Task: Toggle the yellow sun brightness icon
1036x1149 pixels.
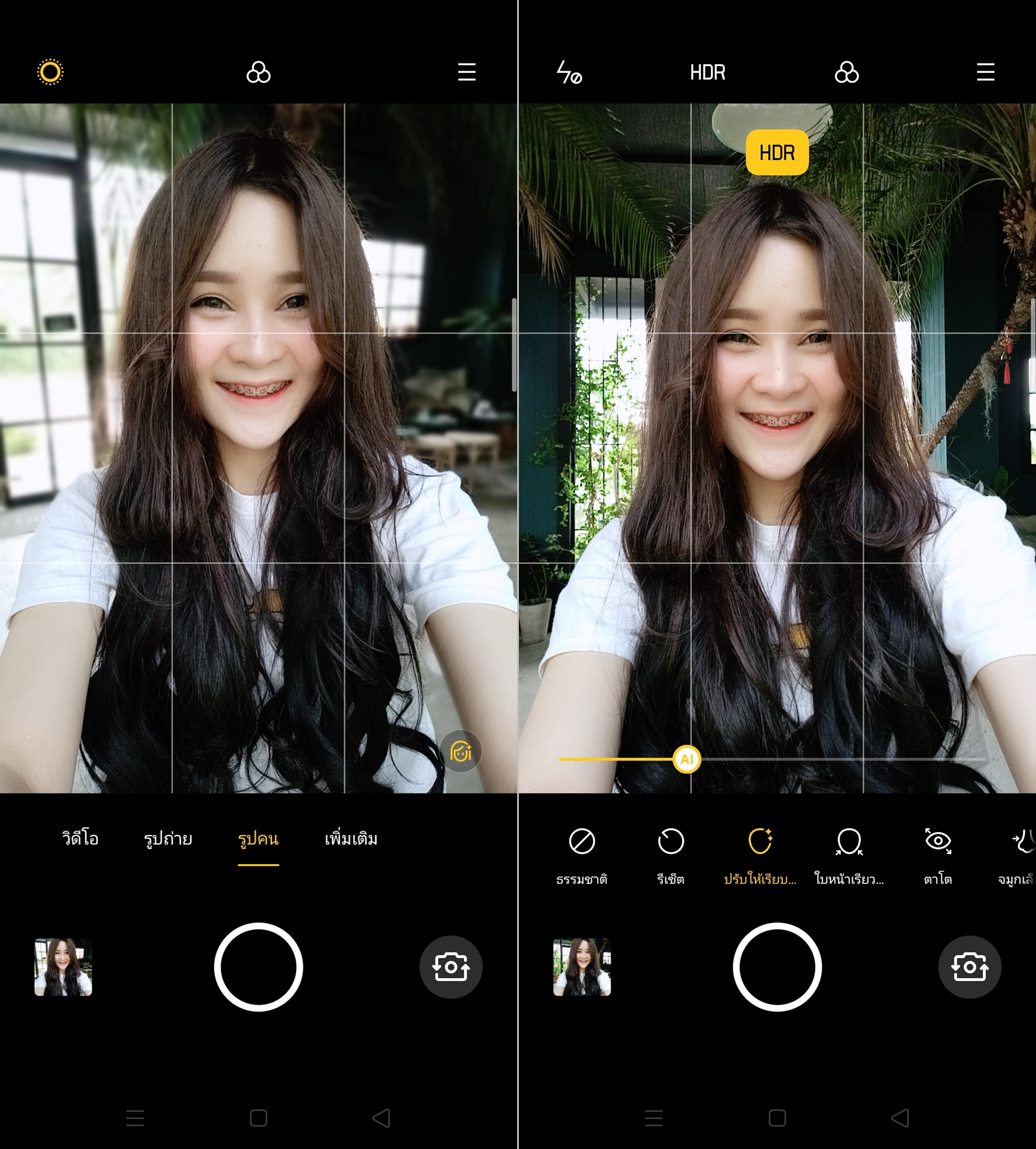Action: (x=50, y=72)
